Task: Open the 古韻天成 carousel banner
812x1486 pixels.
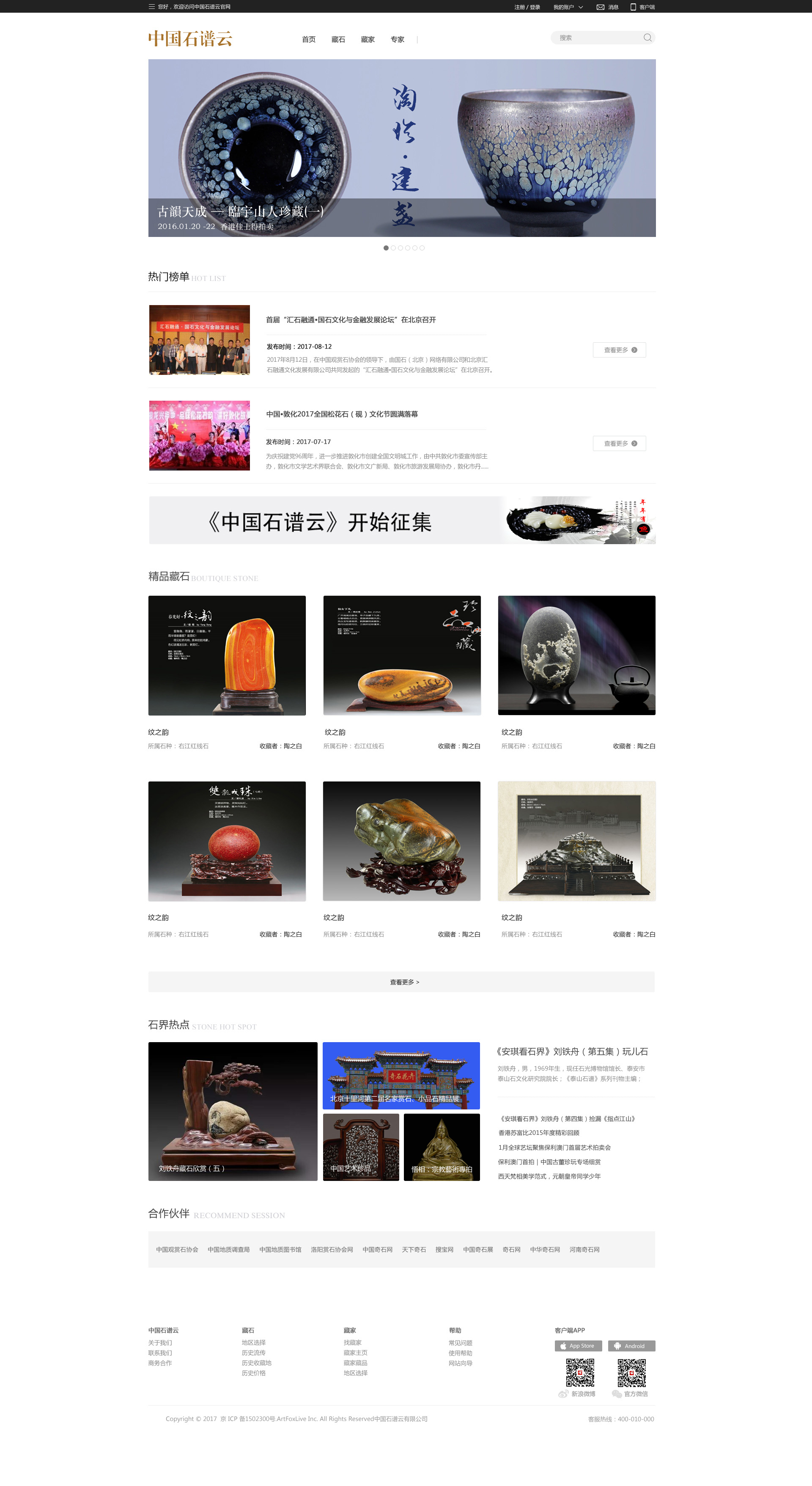Action: click(401, 148)
